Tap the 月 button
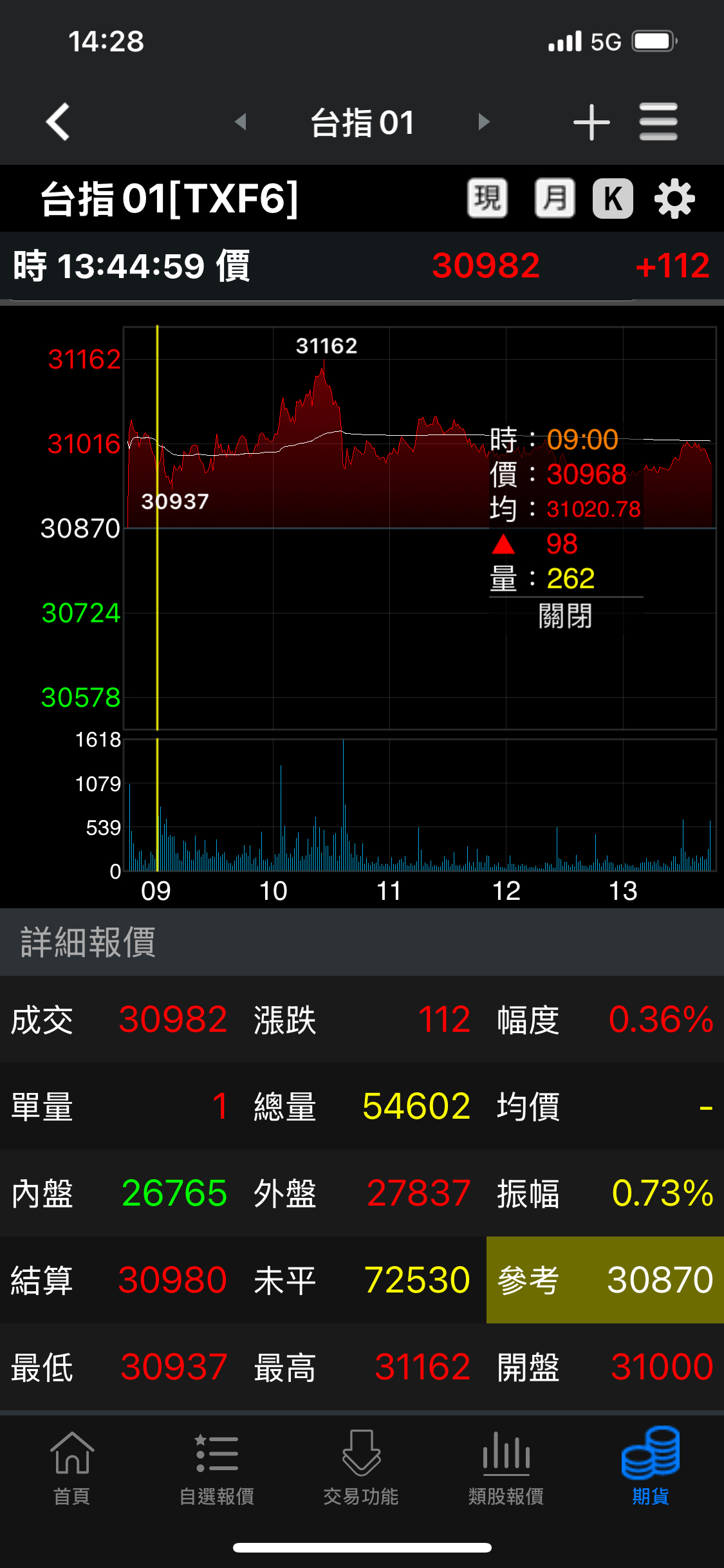Screen dimensions: 724x1568 click(554, 198)
